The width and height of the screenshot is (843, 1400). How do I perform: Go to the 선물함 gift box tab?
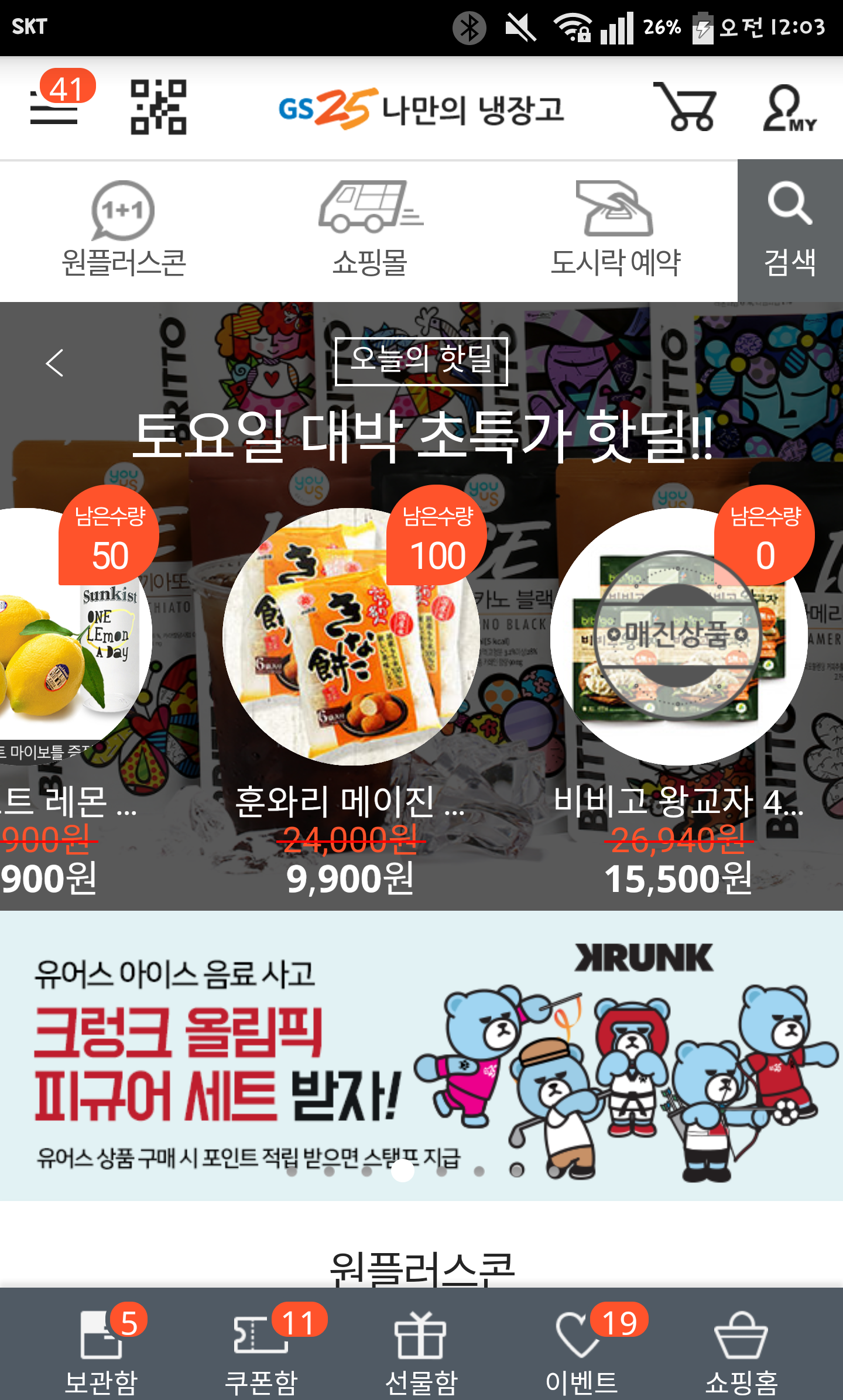[x=421, y=1346]
